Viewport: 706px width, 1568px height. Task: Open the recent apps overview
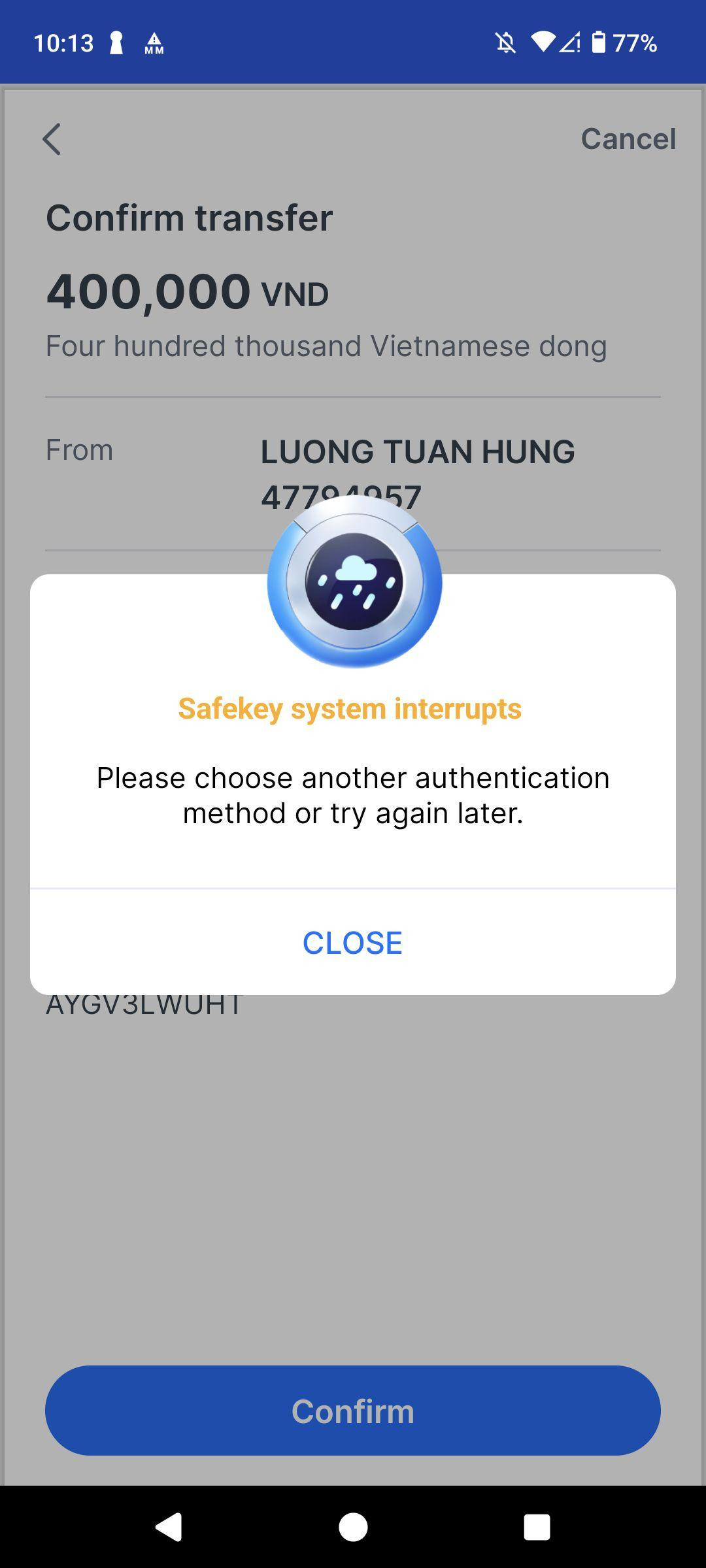pos(537,1527)
